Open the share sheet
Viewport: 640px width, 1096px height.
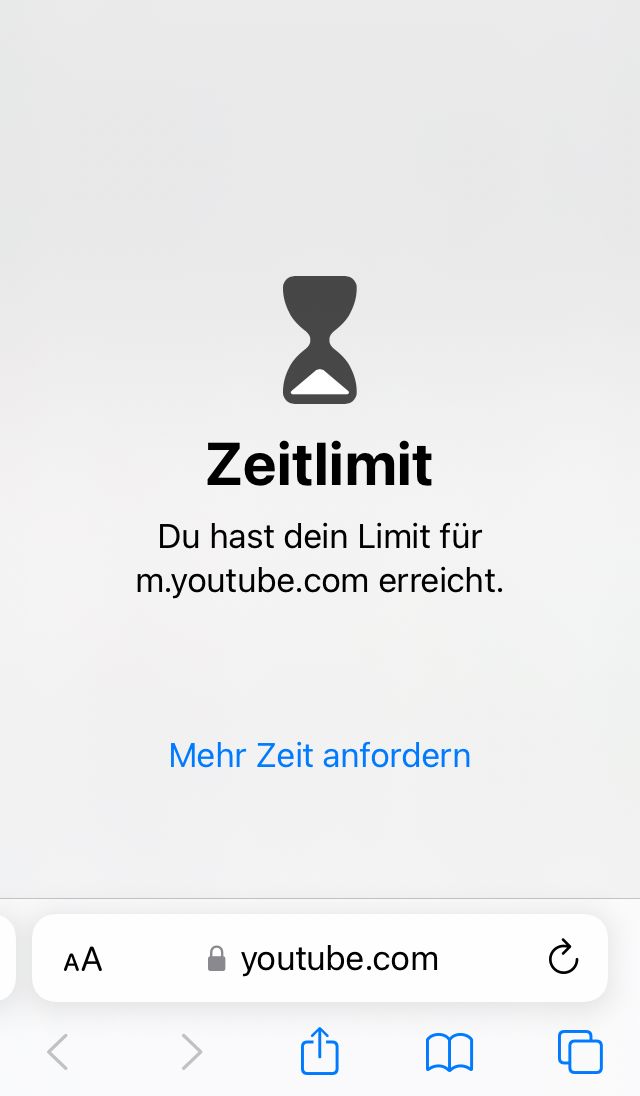[320, 1053]
